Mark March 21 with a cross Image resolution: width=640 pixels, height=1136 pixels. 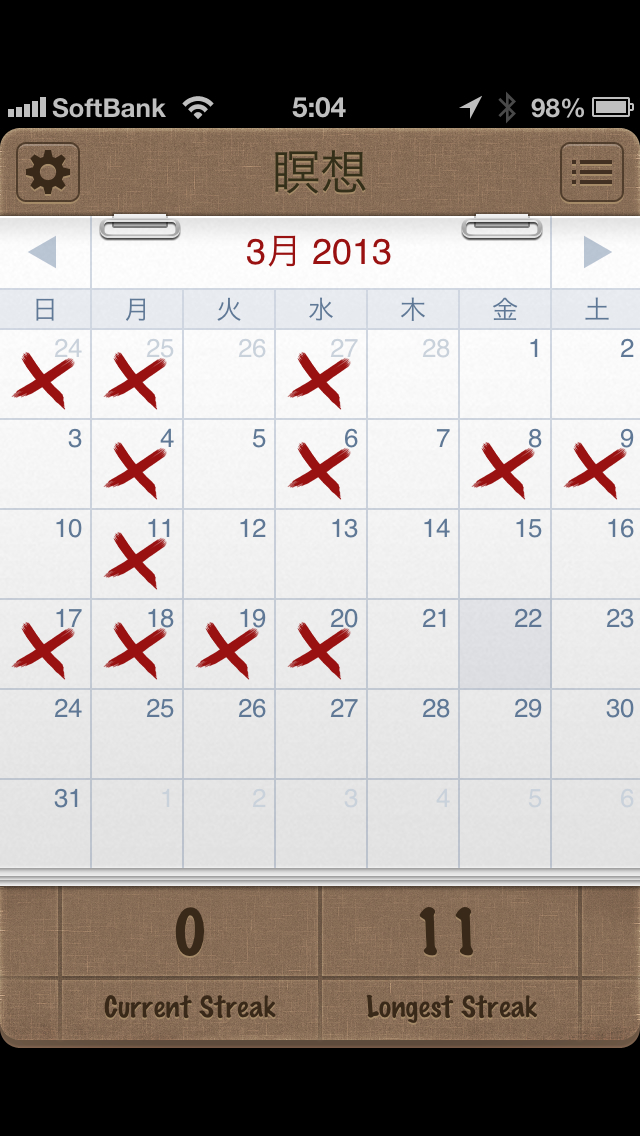(413, 644)
